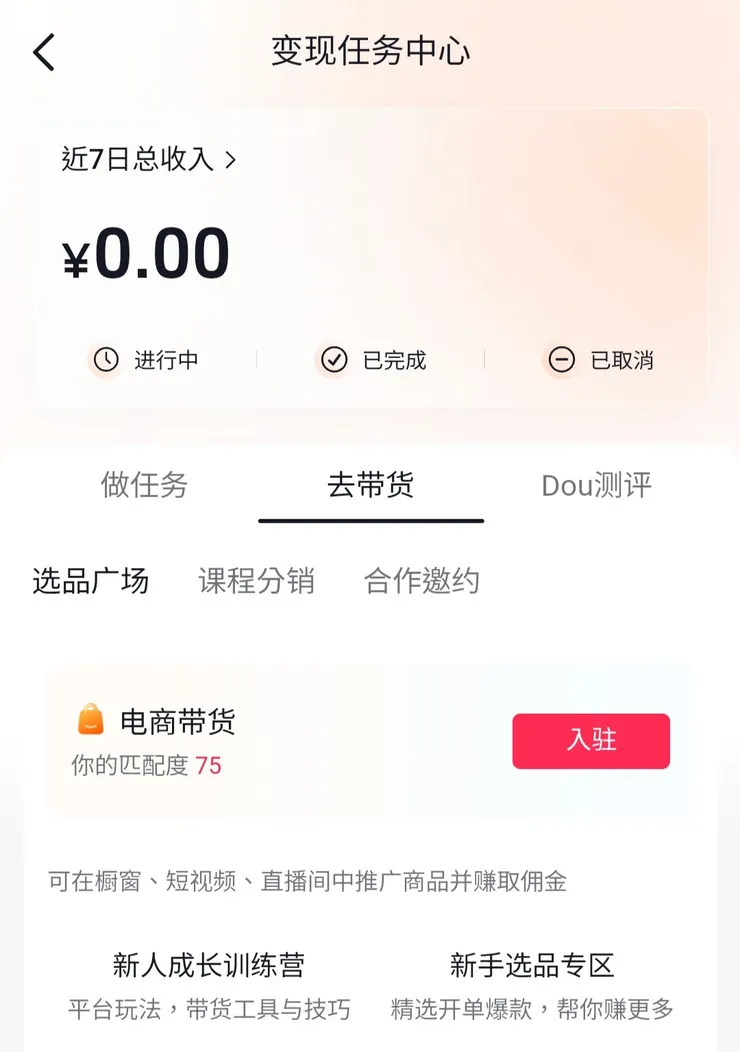Screen dimensions: 740x1052
Task: Tap the 入驻 button for 电商带货
Action: coord(591,741)
